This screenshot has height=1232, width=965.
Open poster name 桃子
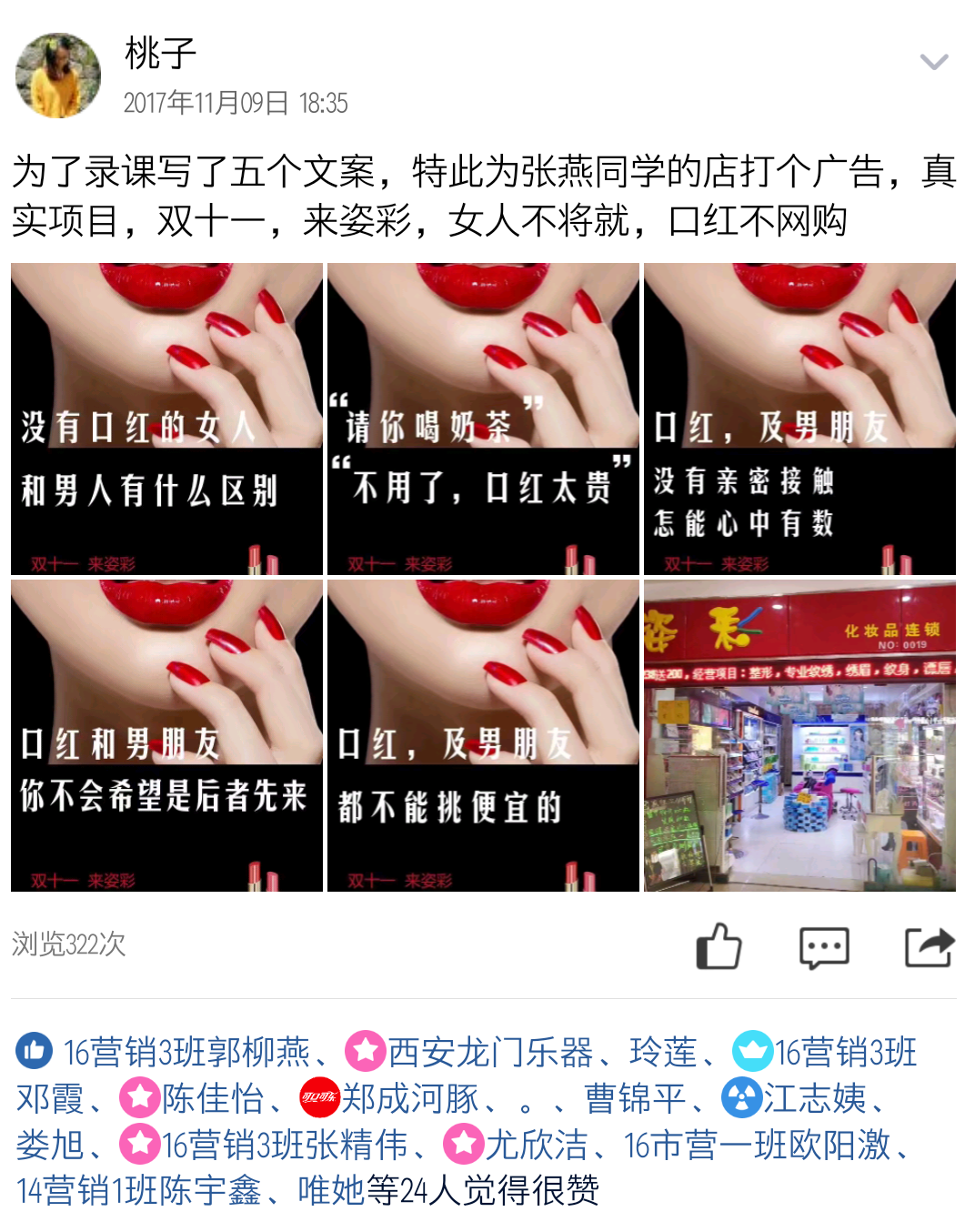pyautogui.click(x=160, y=54)
